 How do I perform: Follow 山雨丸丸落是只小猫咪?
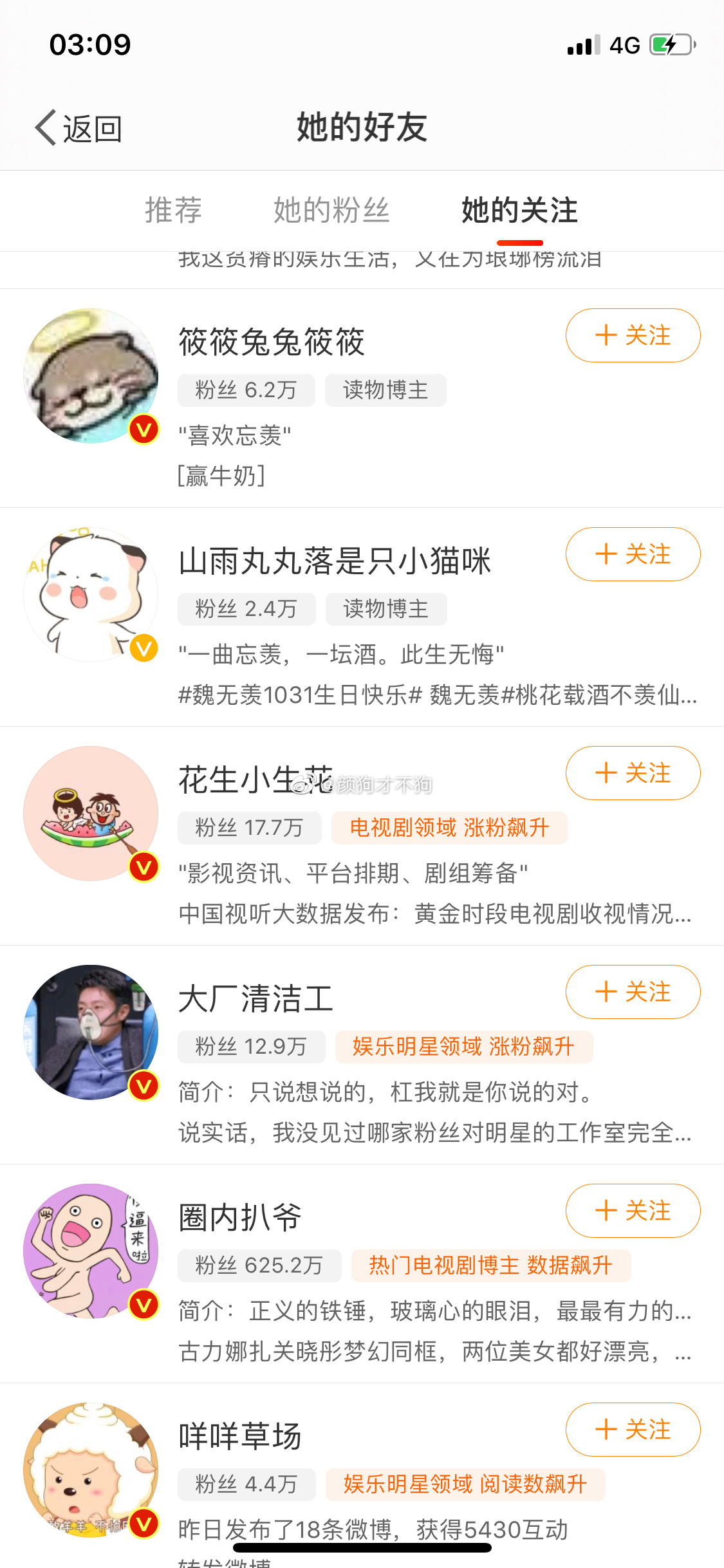pyautogui.click(x=633, y=554)
